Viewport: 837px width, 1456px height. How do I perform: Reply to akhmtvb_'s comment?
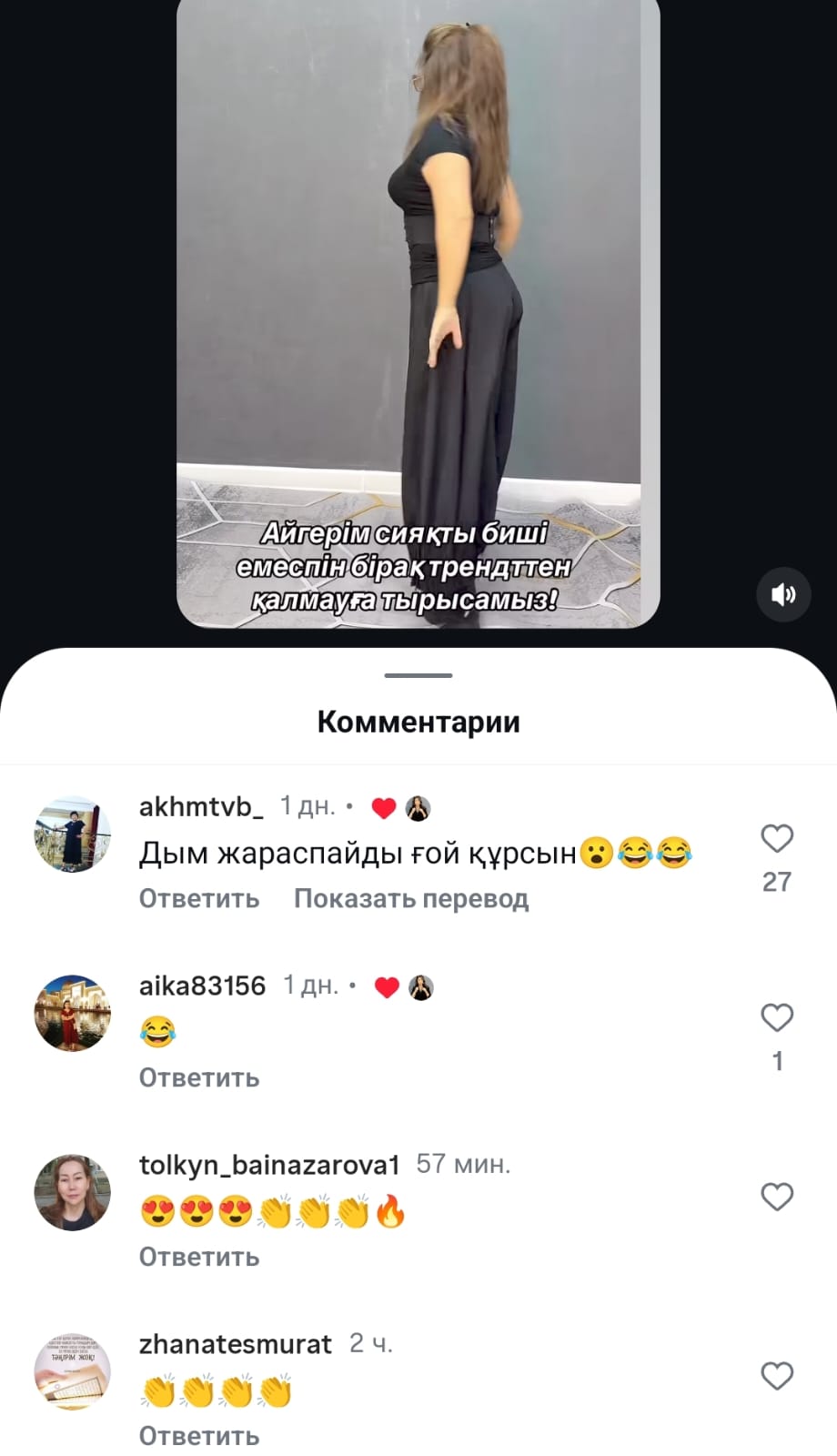click(x=199, y=898)
